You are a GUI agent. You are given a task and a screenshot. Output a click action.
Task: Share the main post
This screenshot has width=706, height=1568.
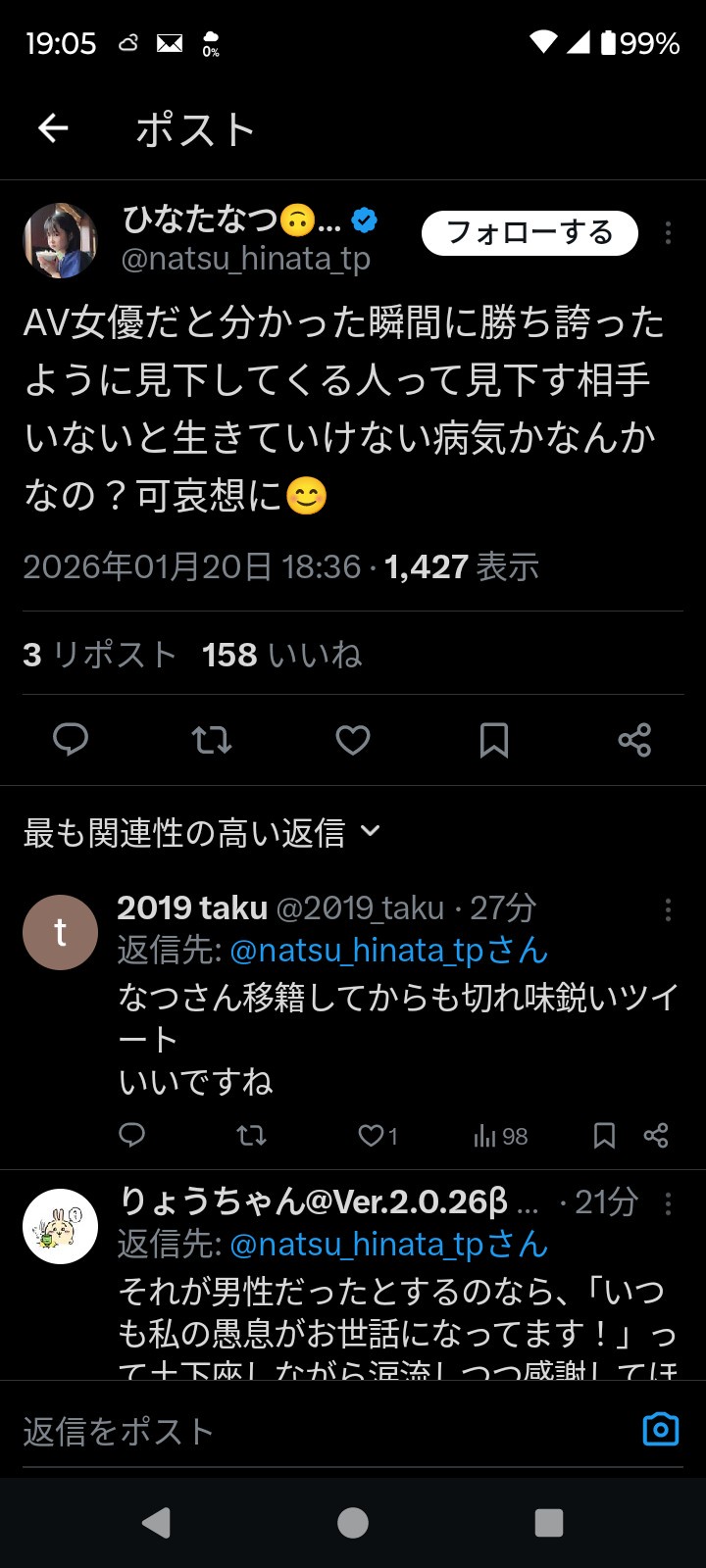pos(634,740)
